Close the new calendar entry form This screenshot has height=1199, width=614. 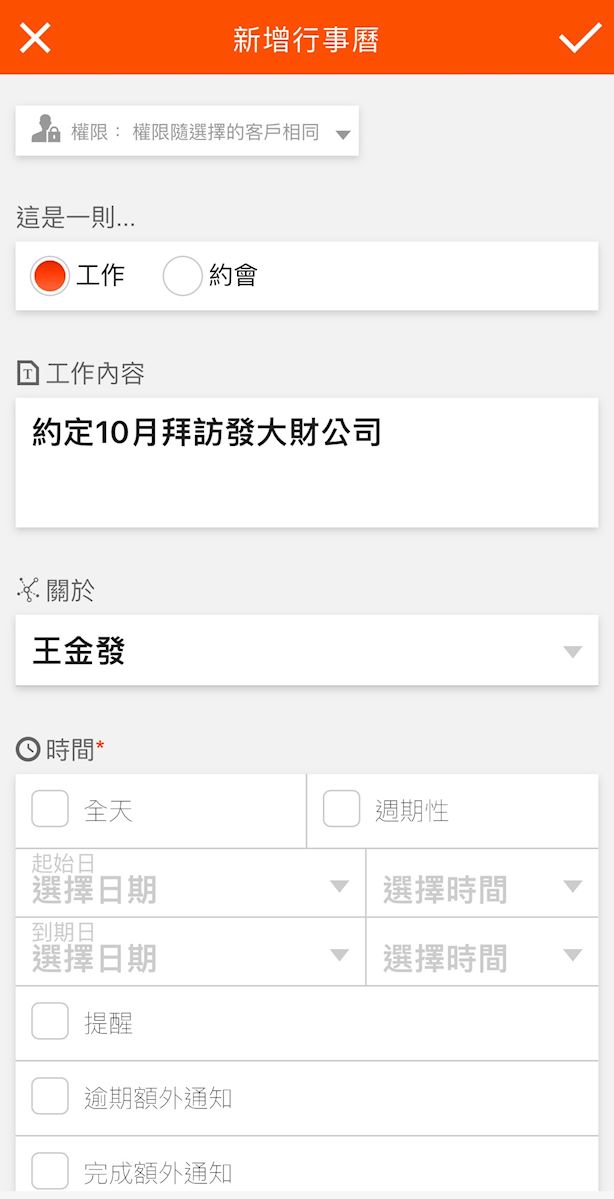[x=35, y=38]
